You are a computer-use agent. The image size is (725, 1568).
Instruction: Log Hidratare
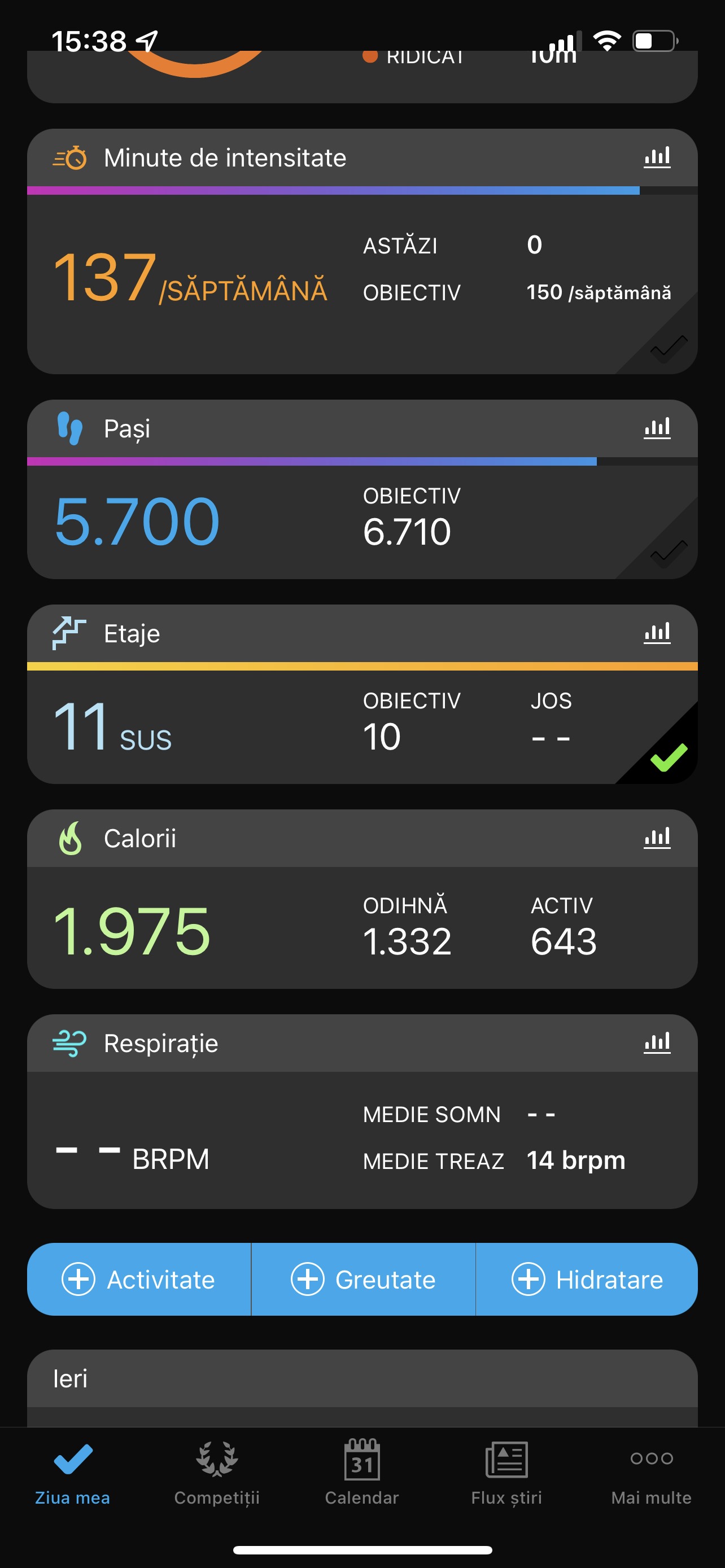(x=587, y=1280)
